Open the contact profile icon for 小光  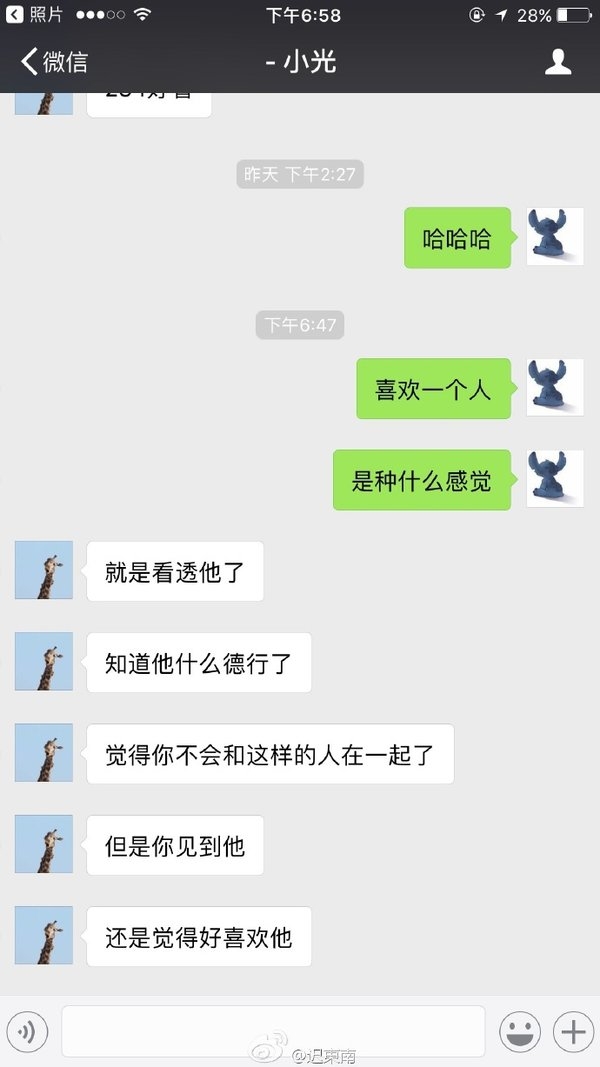(558, 61)
